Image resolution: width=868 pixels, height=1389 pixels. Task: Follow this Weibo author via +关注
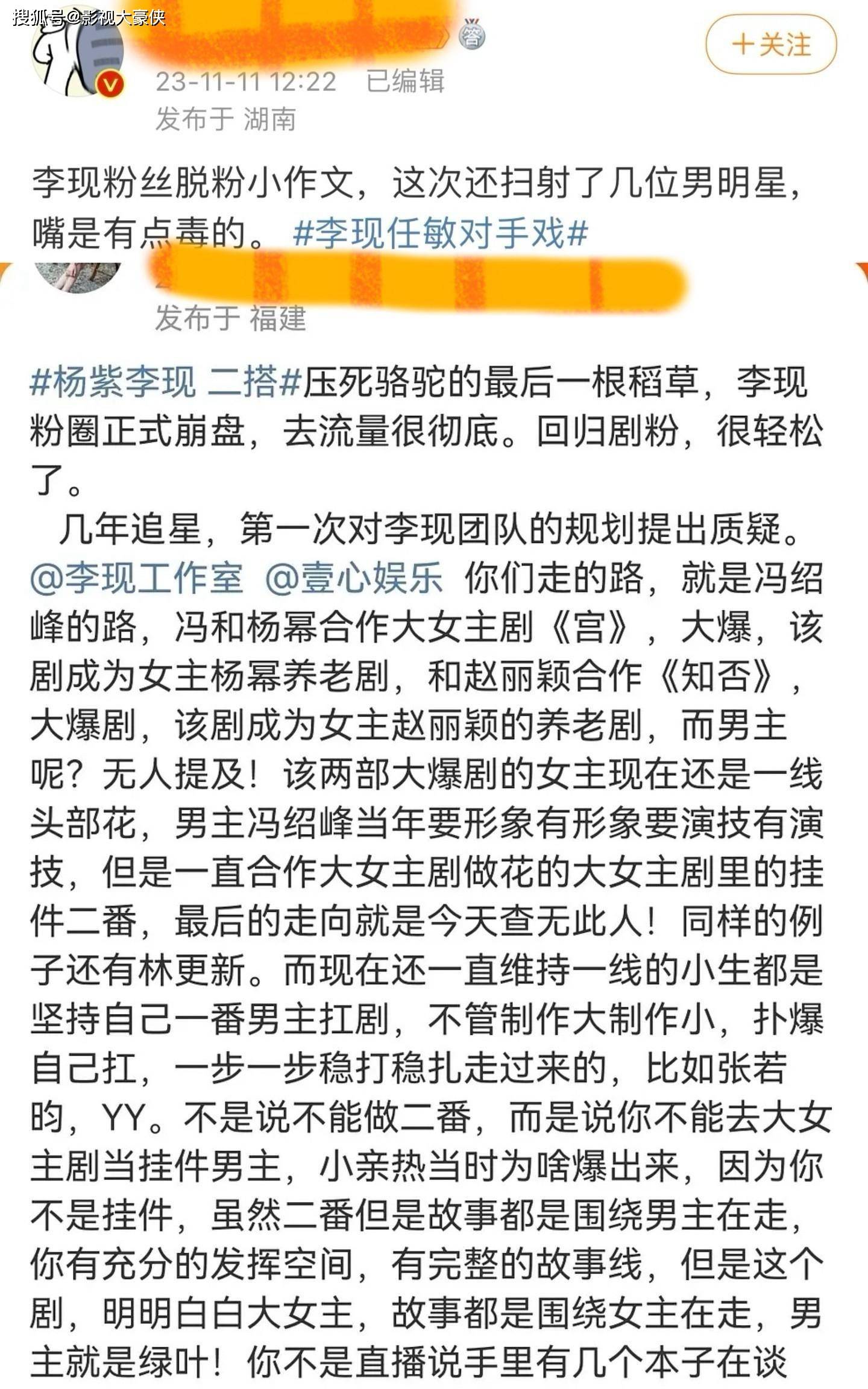(771, 45)
